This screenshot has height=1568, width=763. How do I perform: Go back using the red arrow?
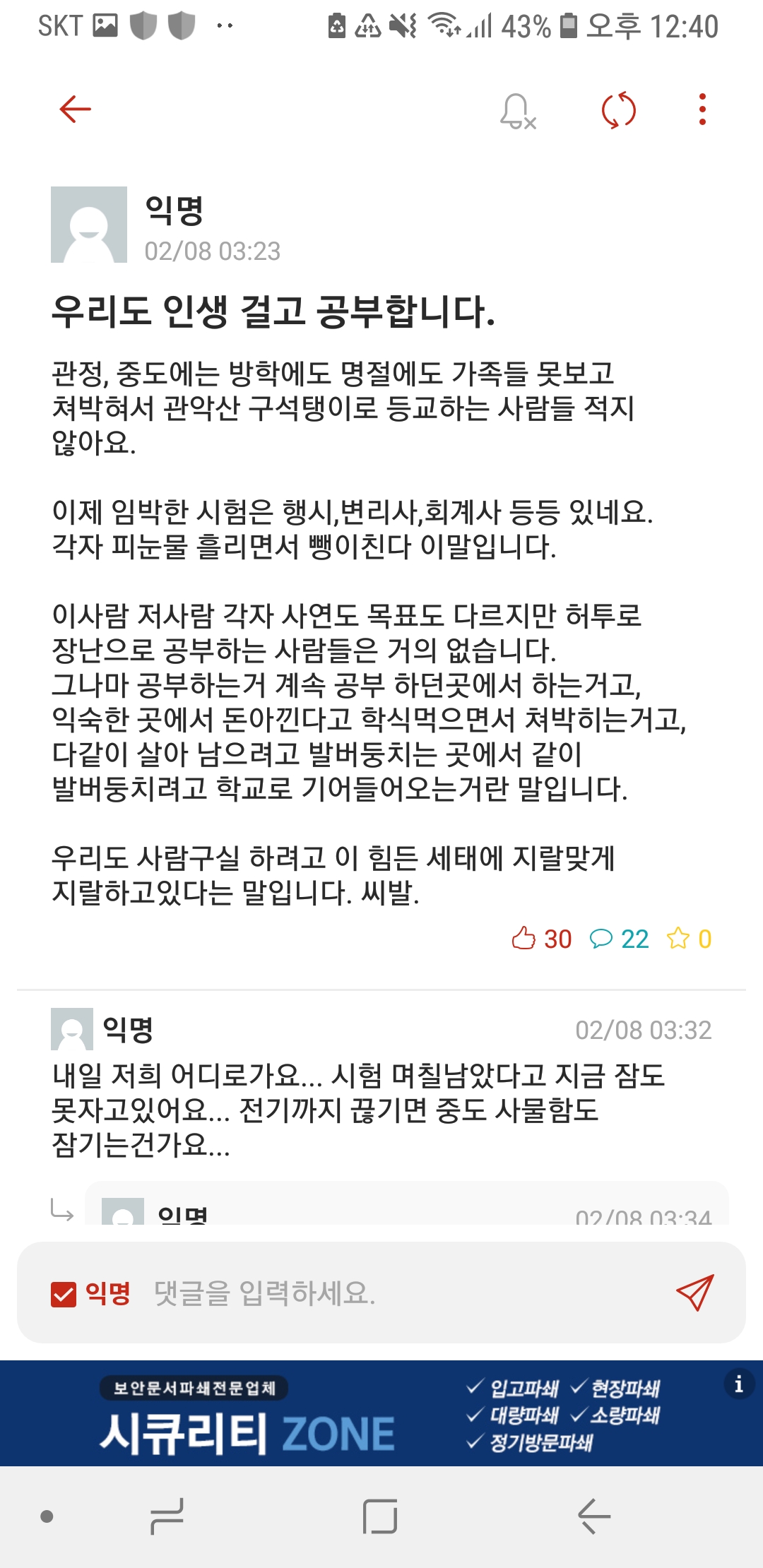(x=75, y=109)
